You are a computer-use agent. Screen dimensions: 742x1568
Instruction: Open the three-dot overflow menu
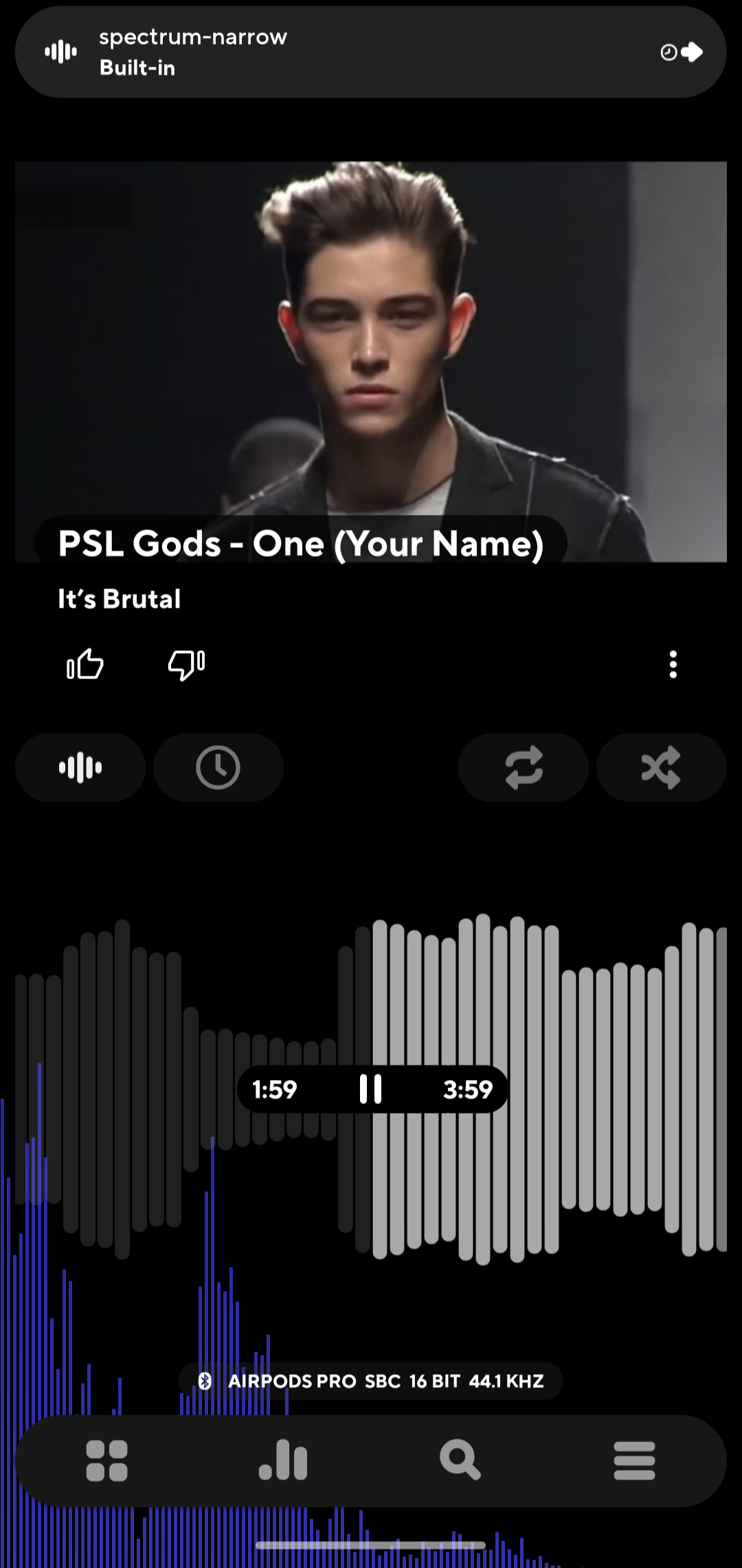673,665
